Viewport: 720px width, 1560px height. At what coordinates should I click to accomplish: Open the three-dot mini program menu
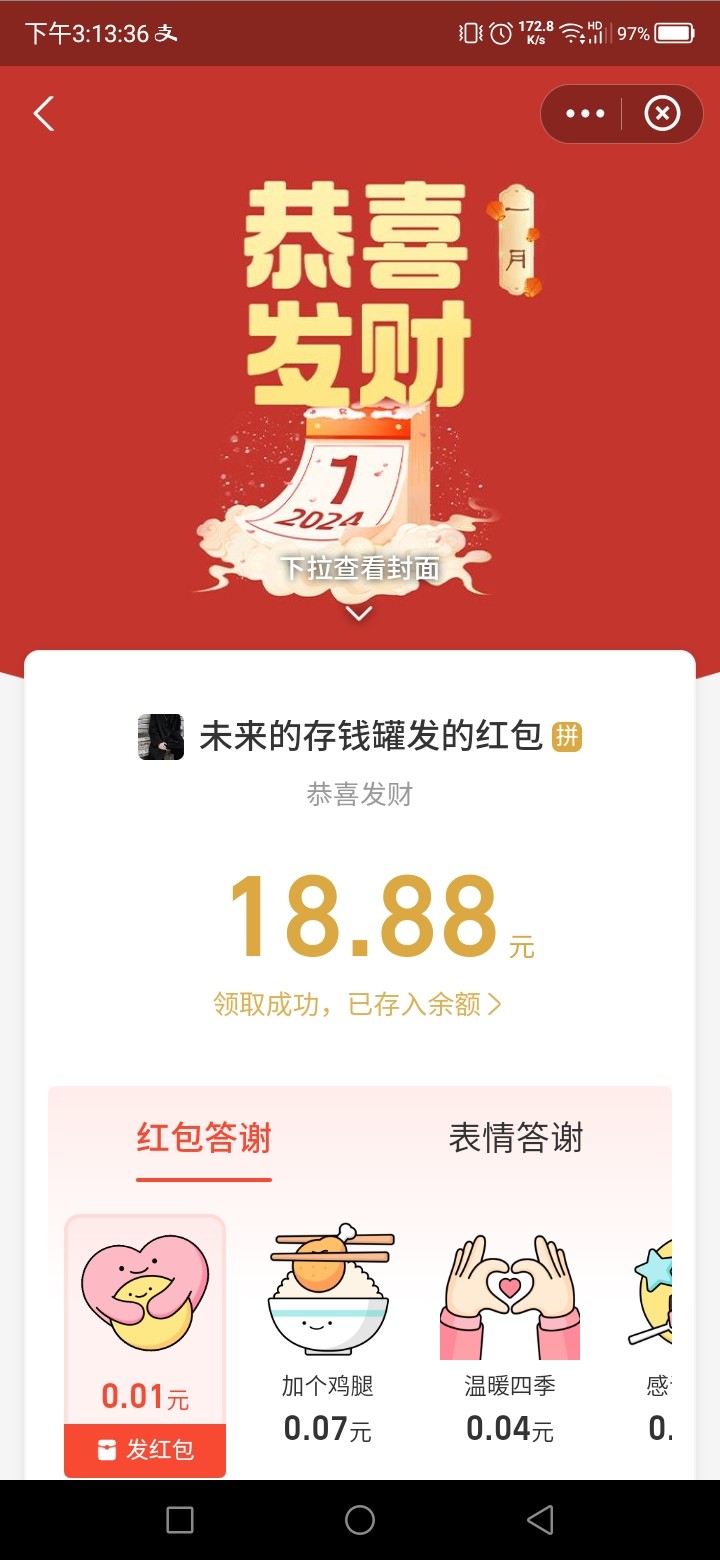(x=585, y=114)
